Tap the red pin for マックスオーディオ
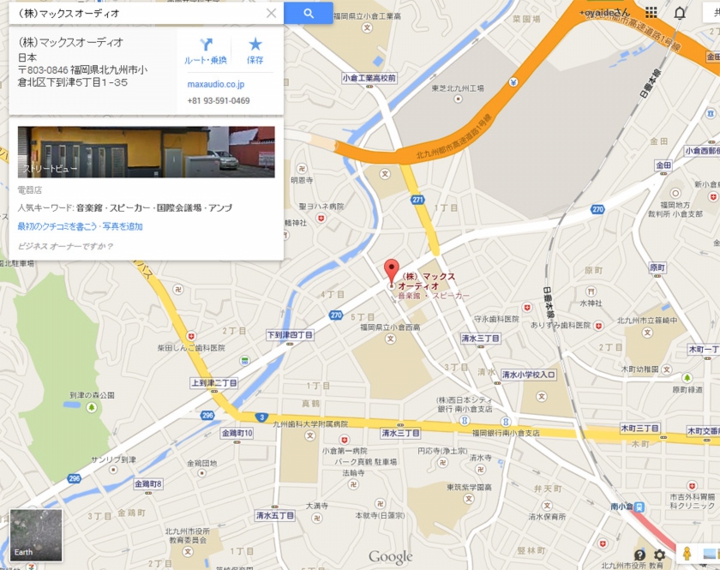 (x=391, y=270)
